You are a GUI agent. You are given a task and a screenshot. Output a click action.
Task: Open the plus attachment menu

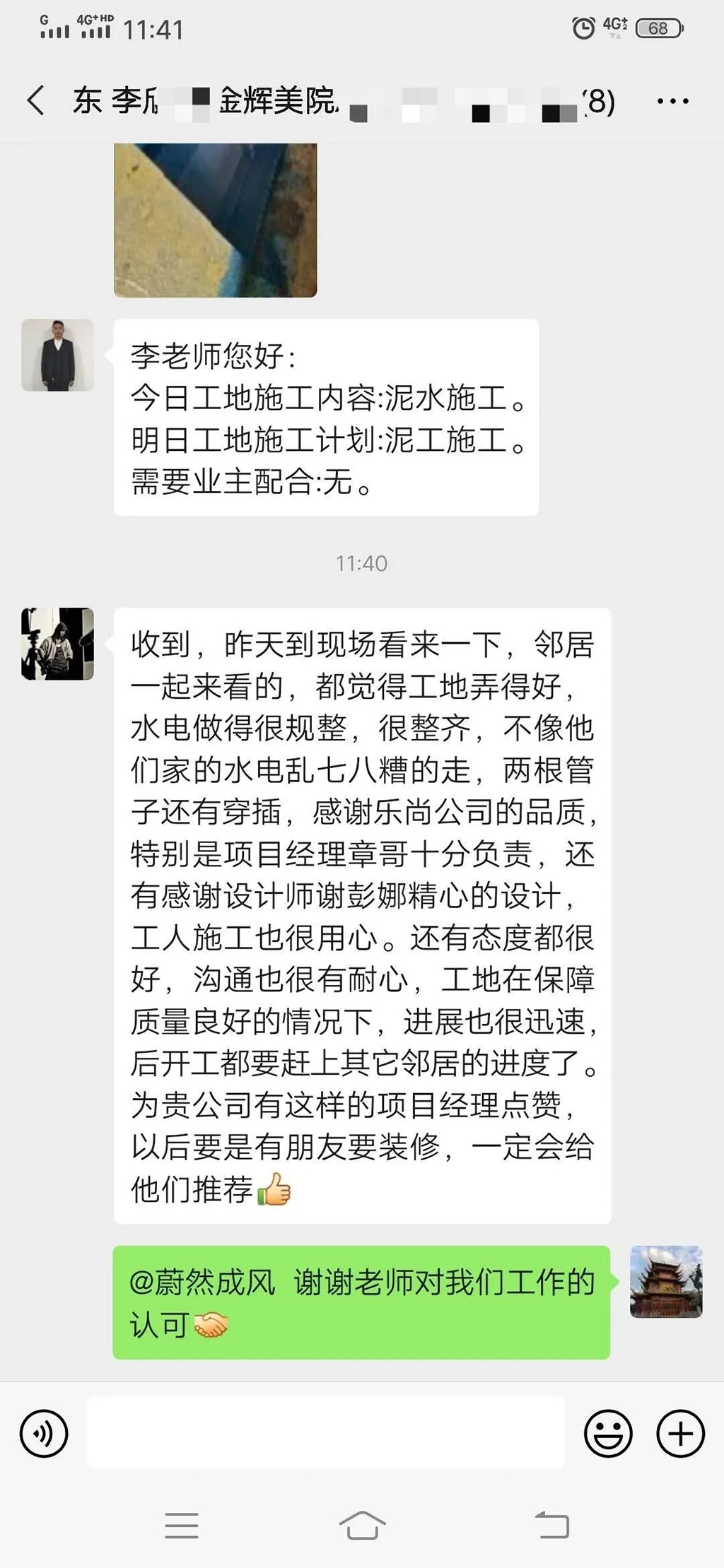680,1434
